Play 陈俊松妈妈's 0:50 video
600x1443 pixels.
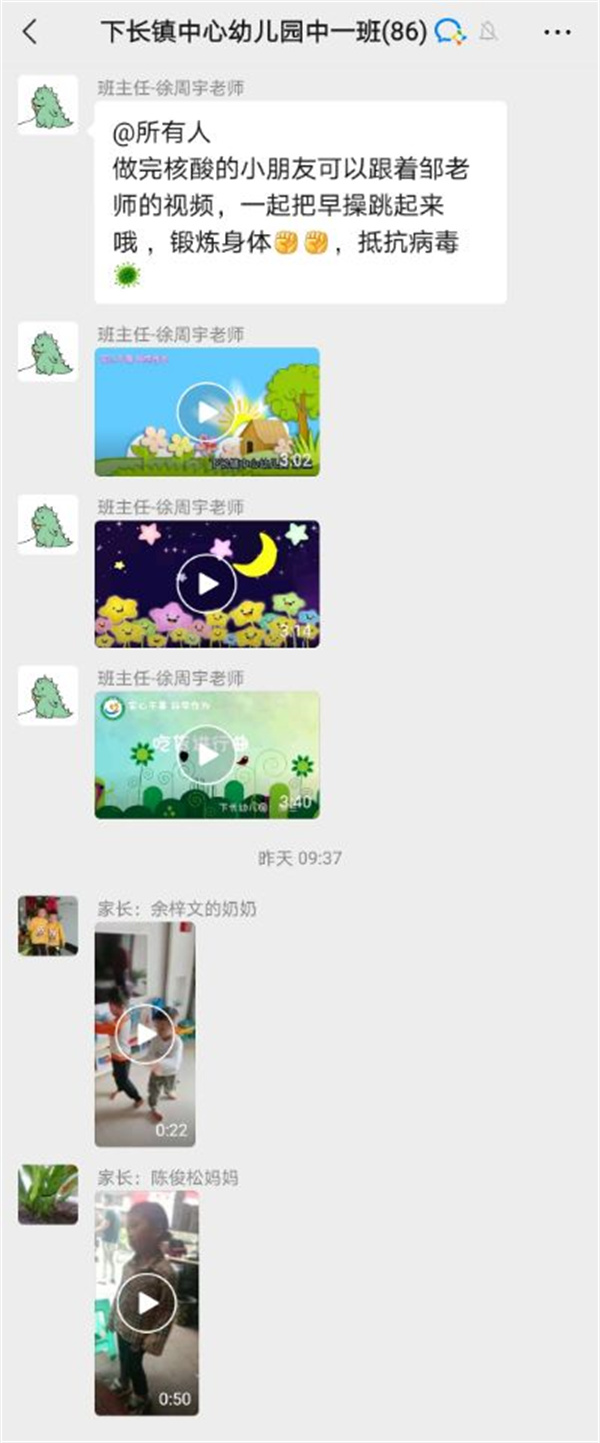coord(146,1303)
